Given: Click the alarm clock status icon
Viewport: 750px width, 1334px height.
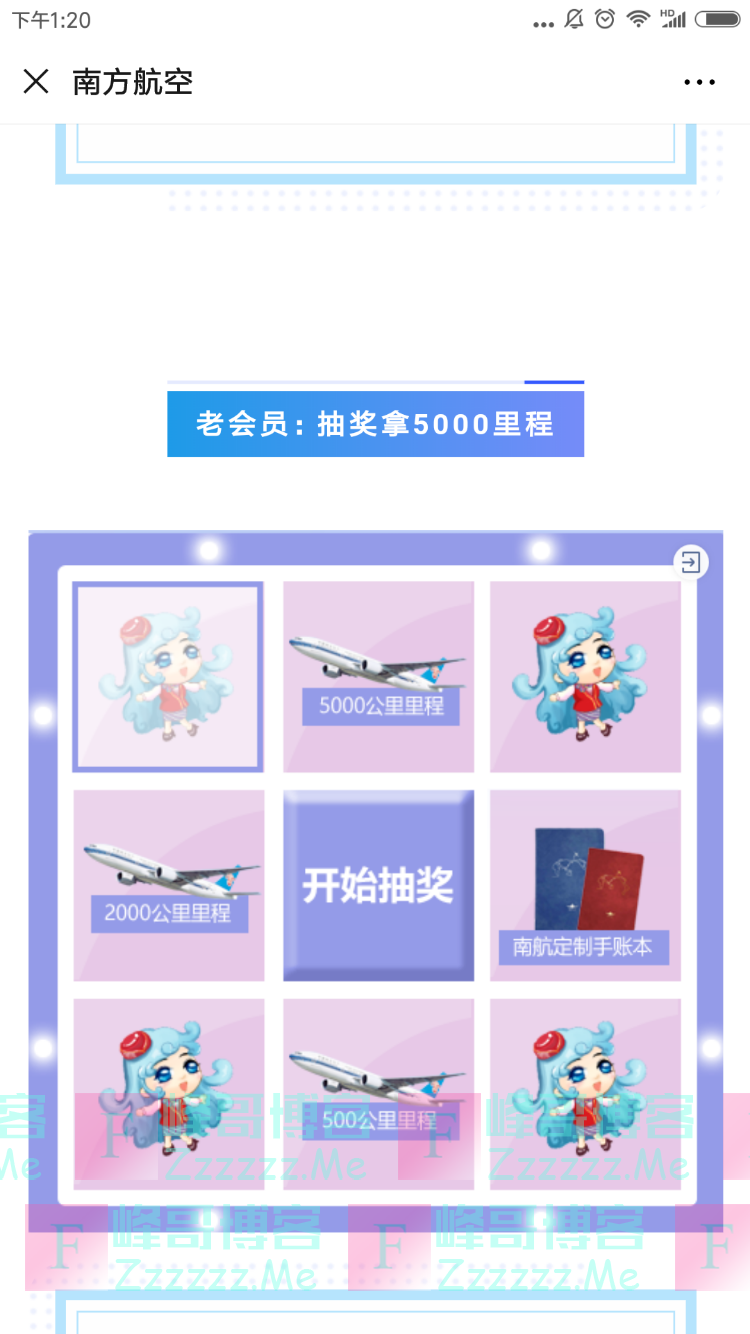Looking at the screenshot, I should [604, 18].
